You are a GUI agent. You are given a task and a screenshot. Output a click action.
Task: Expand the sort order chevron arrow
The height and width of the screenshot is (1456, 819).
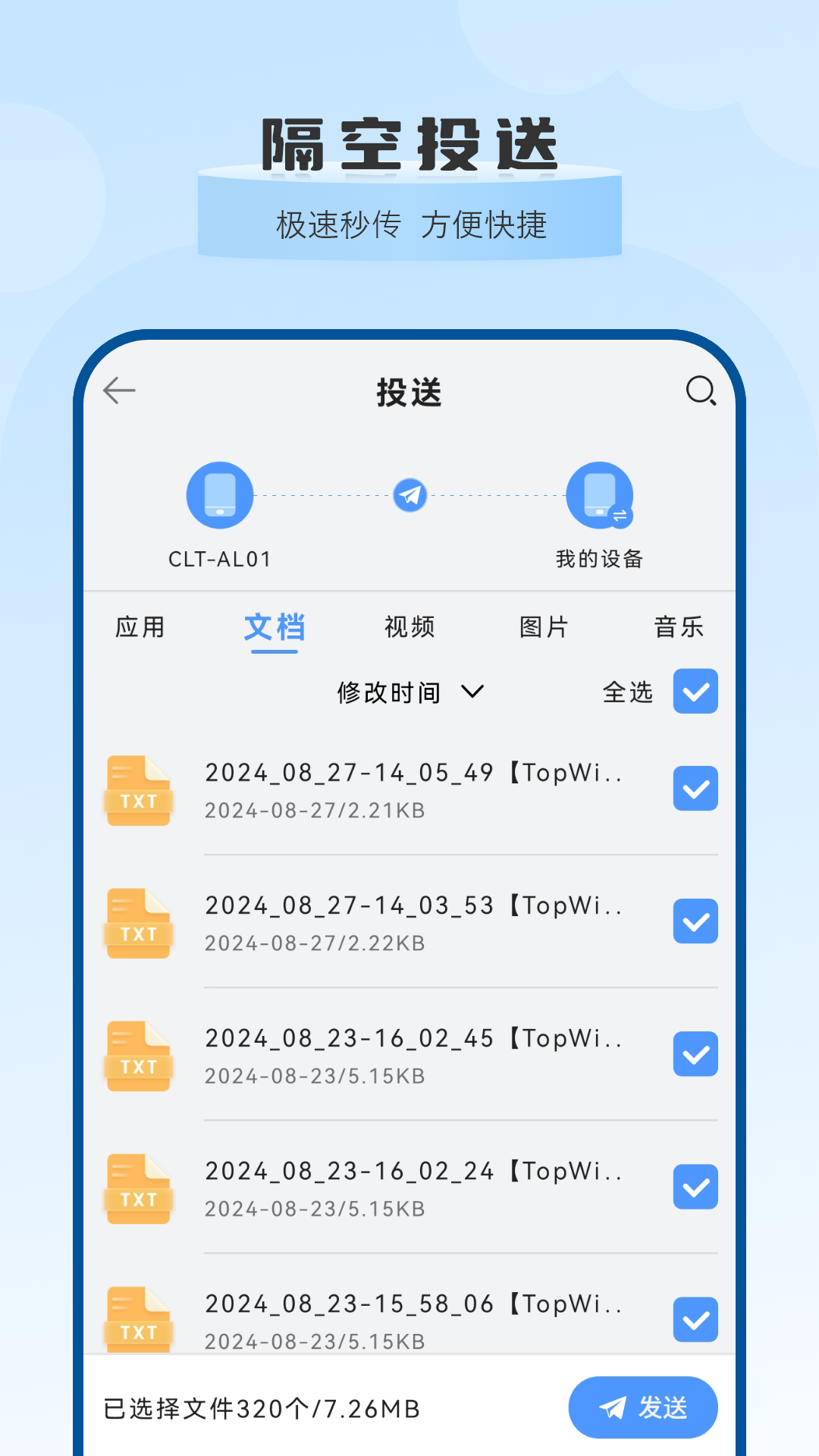coord(474,692)
